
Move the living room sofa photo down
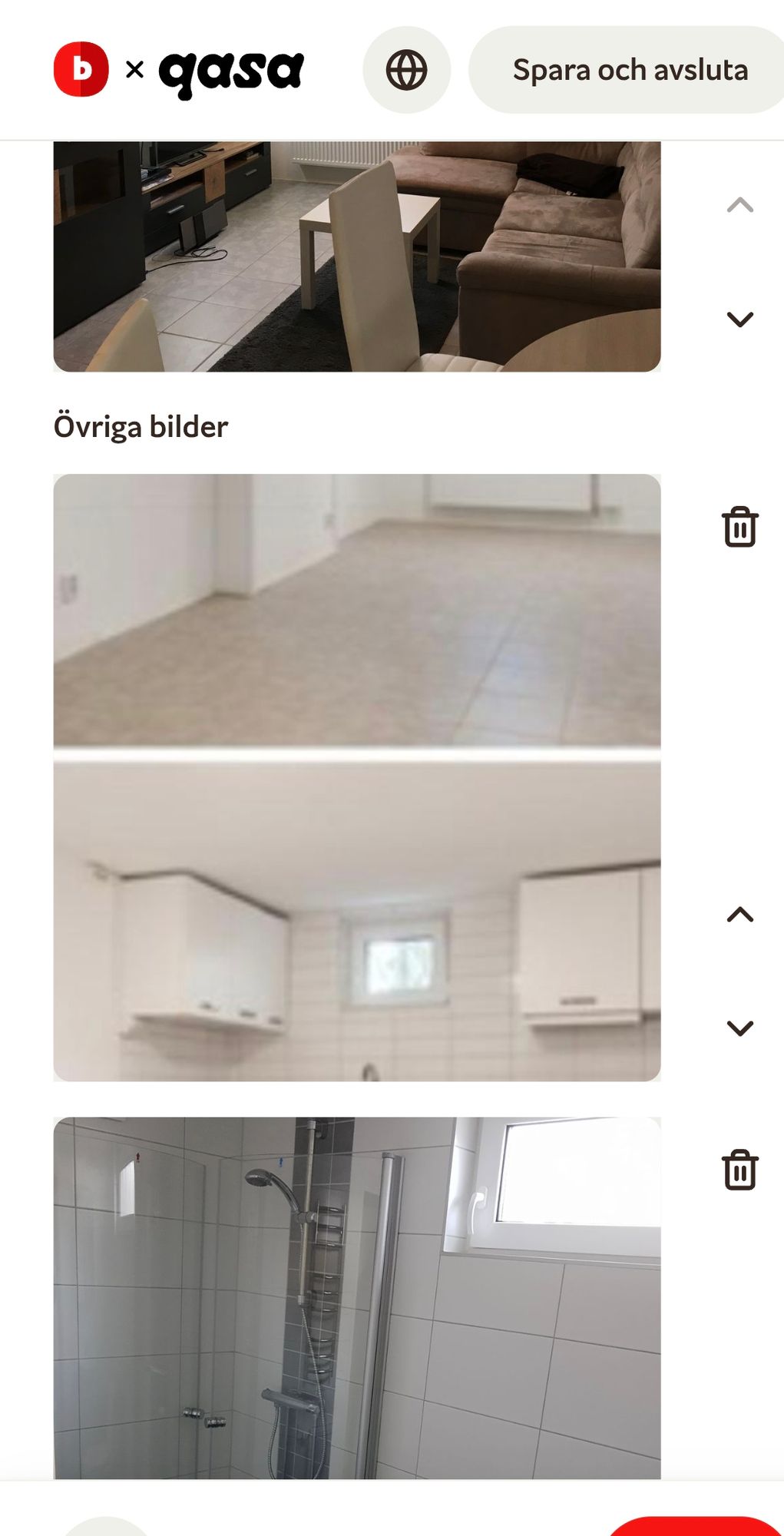pyautogui.click(x=739, y=319)
